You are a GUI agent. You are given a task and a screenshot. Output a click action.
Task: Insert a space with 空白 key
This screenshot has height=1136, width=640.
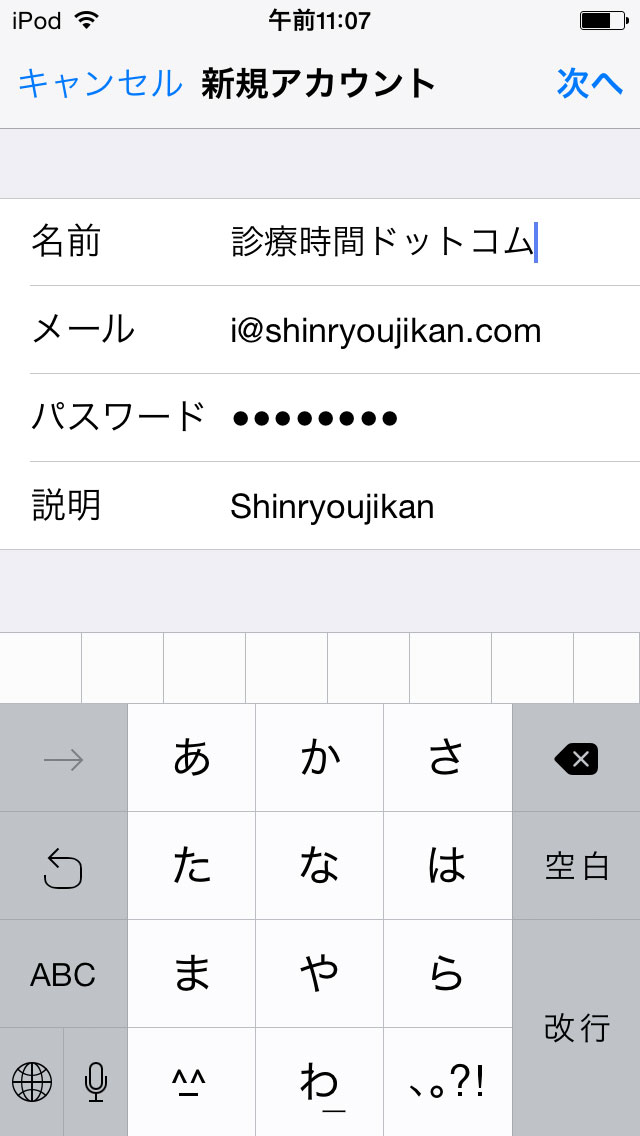pos(576,866)
